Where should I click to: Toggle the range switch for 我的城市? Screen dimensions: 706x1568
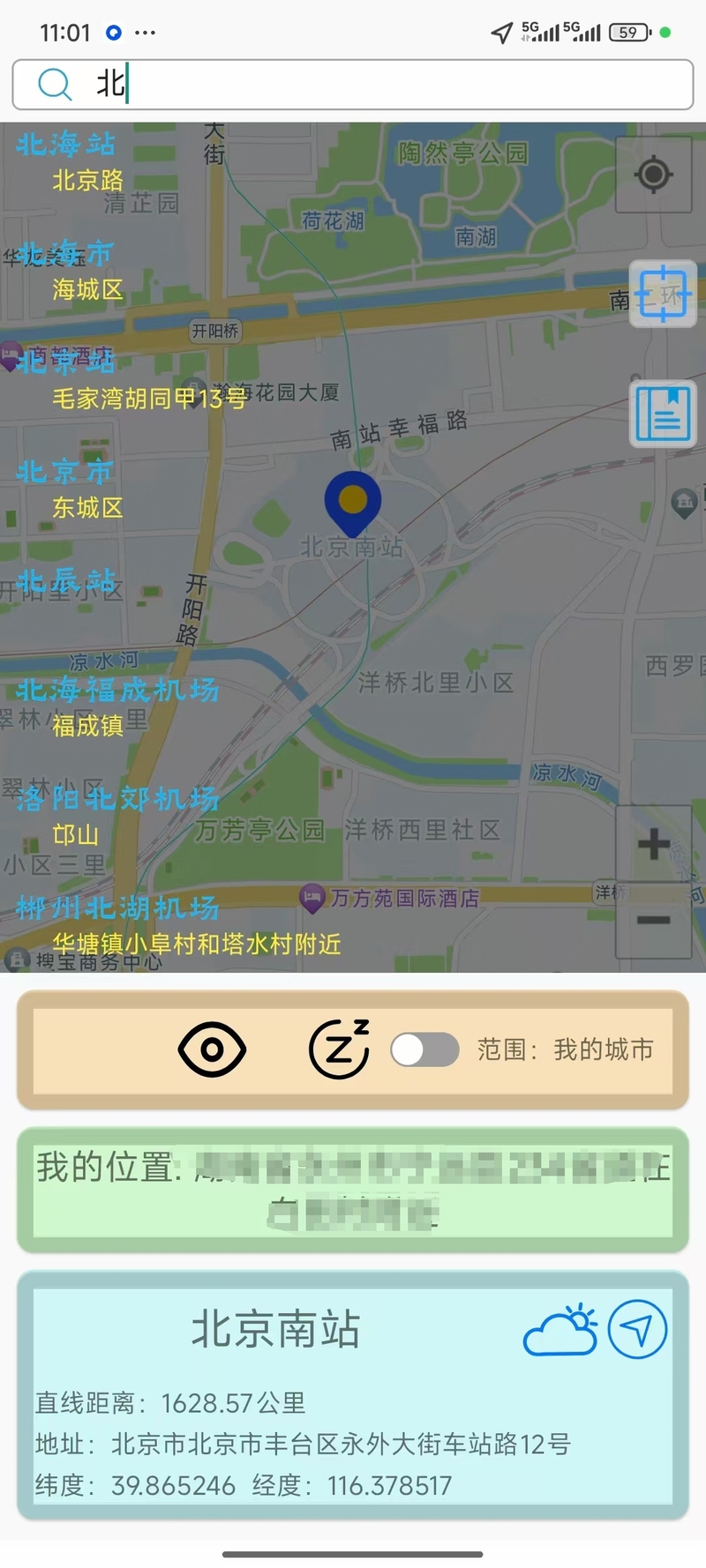point(424,1049)
